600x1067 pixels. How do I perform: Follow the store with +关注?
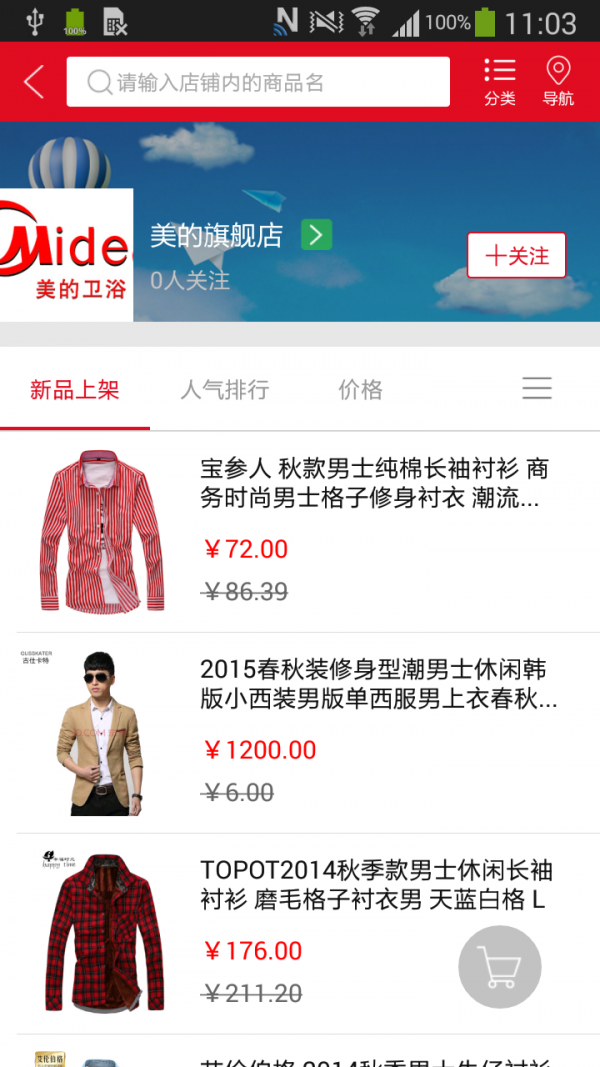[516, 256]
